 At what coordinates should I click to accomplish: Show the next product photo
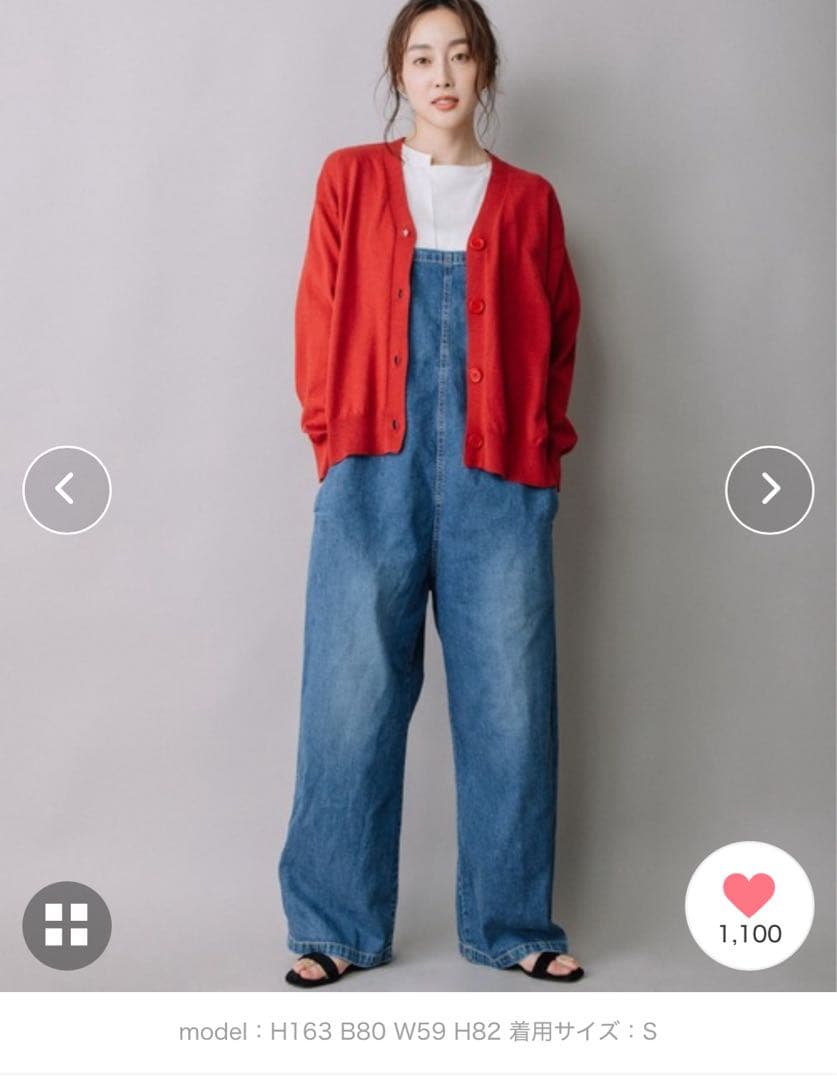click(x=769, y=489)
